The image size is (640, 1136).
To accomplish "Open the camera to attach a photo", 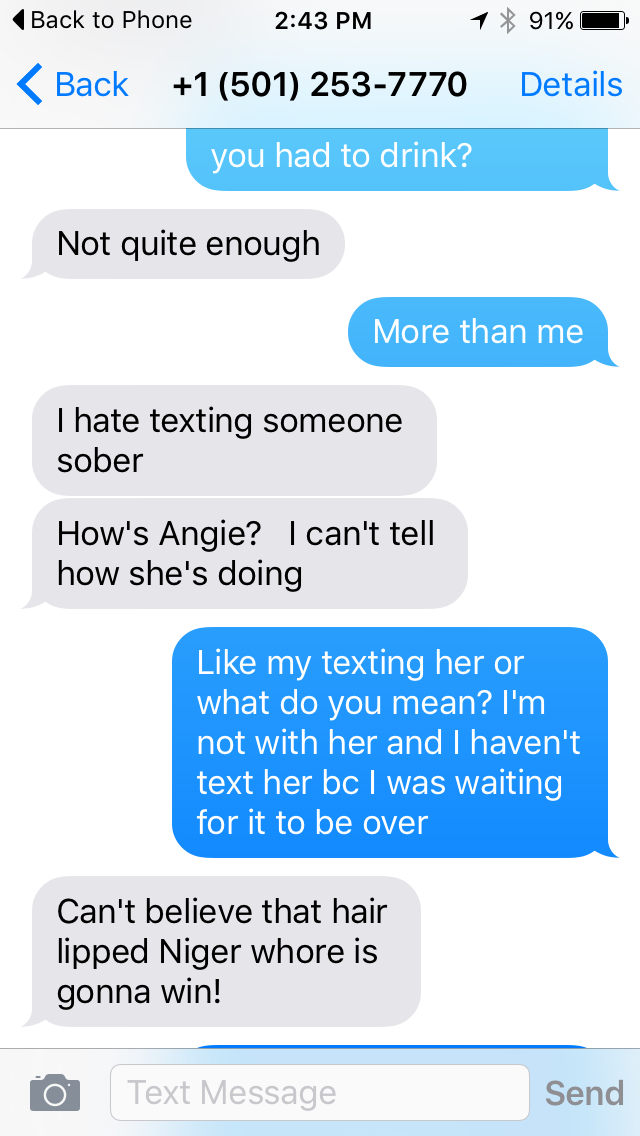I will pyautogui.click(x=55, y=1092).
